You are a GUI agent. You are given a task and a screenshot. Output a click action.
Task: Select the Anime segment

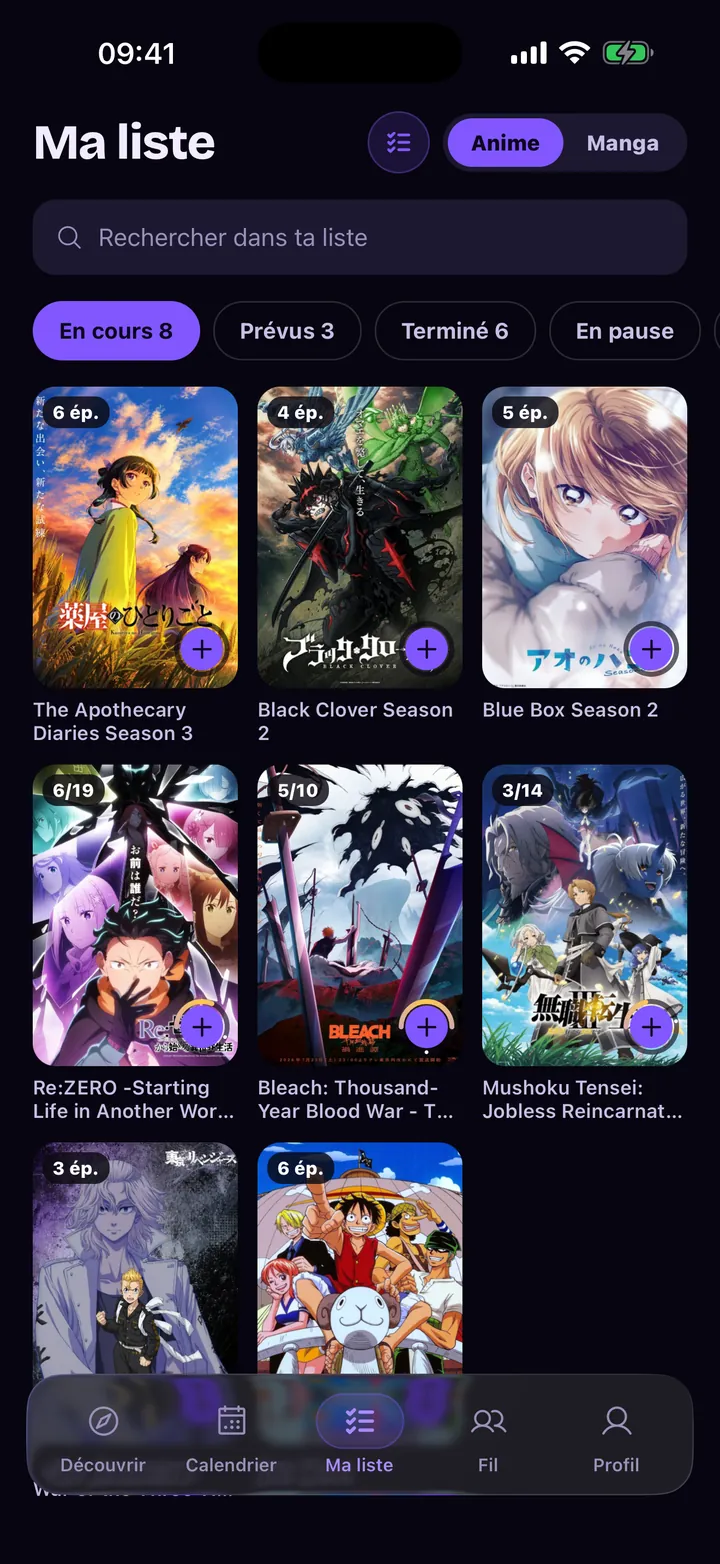pyautogui.click(x=505, y=143)
